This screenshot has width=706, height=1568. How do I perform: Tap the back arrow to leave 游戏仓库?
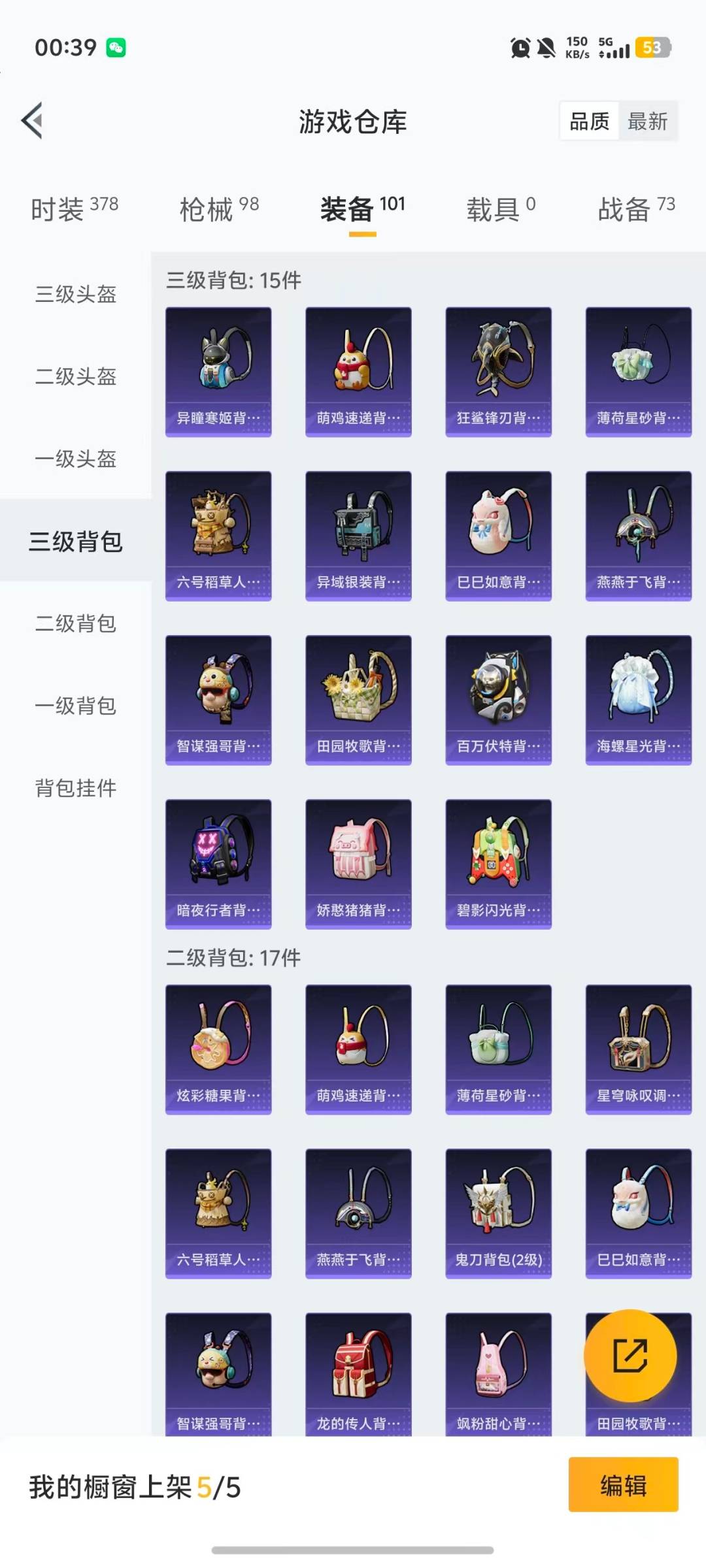click(31, 122)
